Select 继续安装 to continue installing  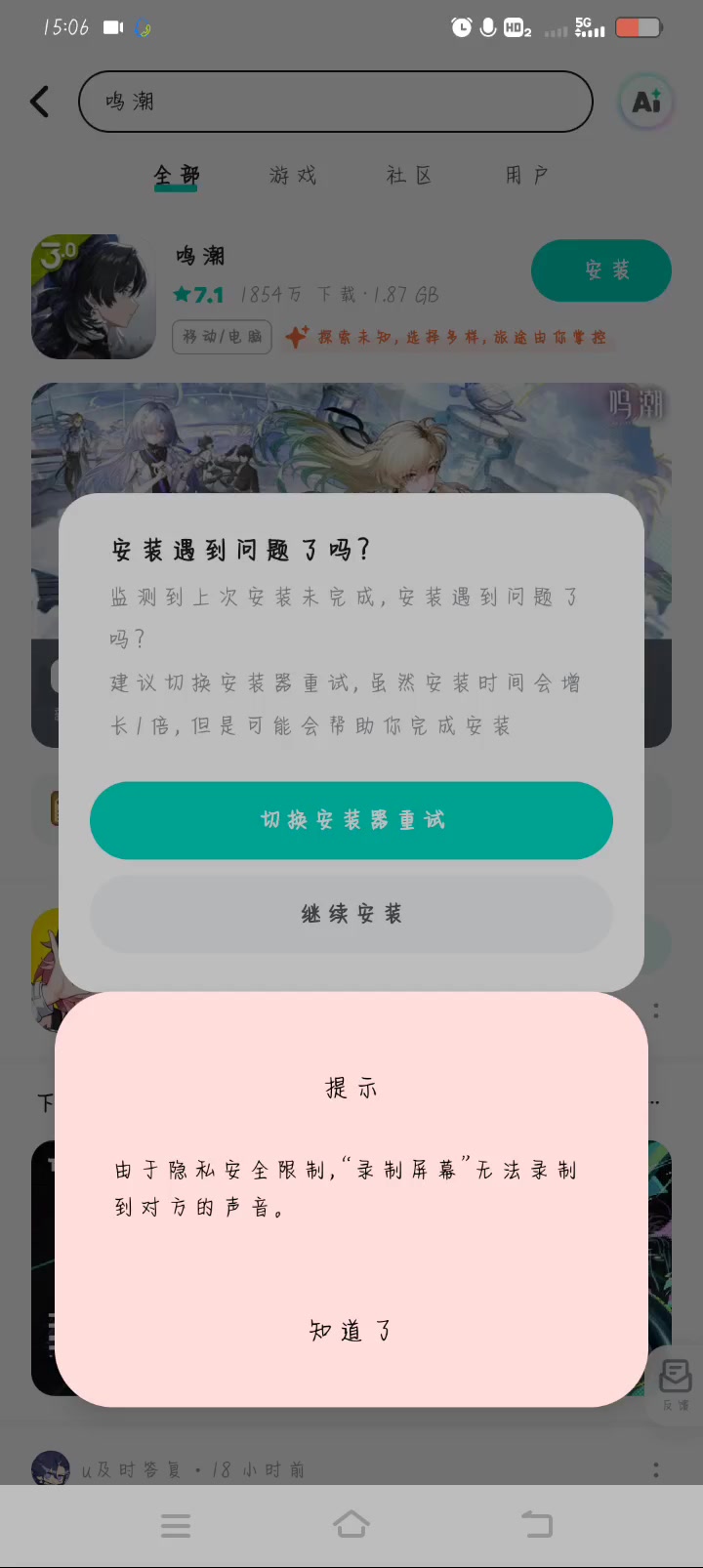pos(351,914)
